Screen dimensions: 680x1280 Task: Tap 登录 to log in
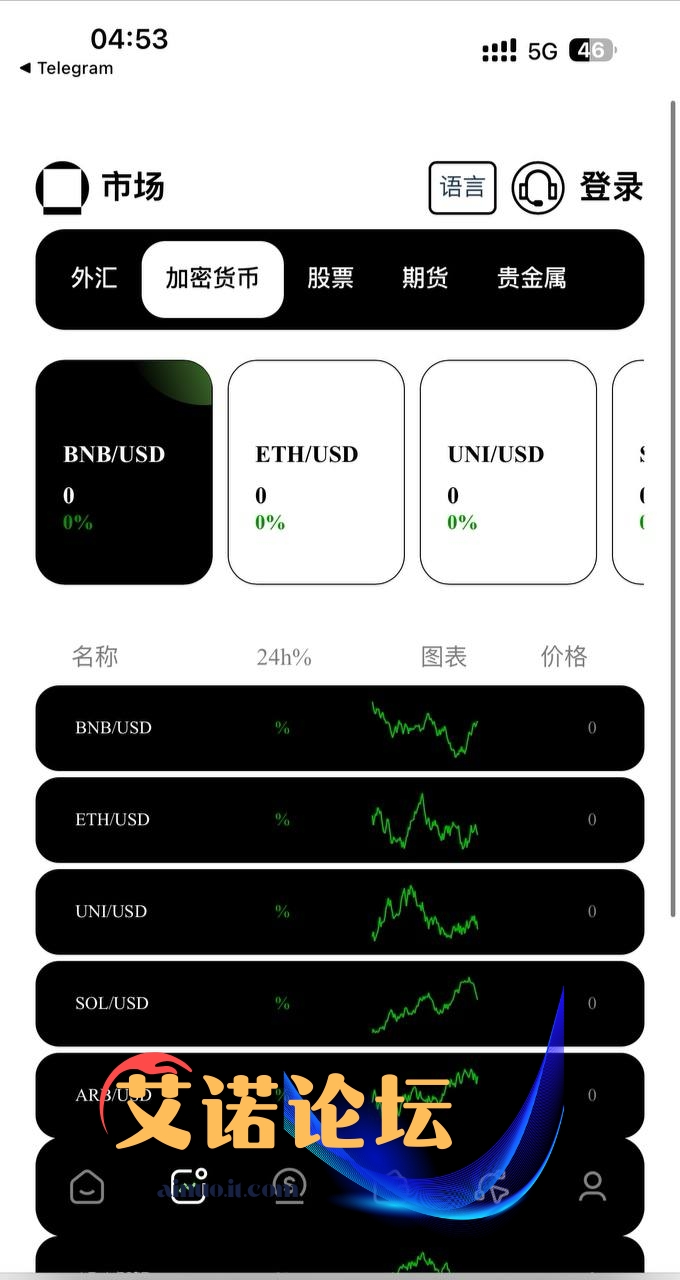tap(611, 187)
